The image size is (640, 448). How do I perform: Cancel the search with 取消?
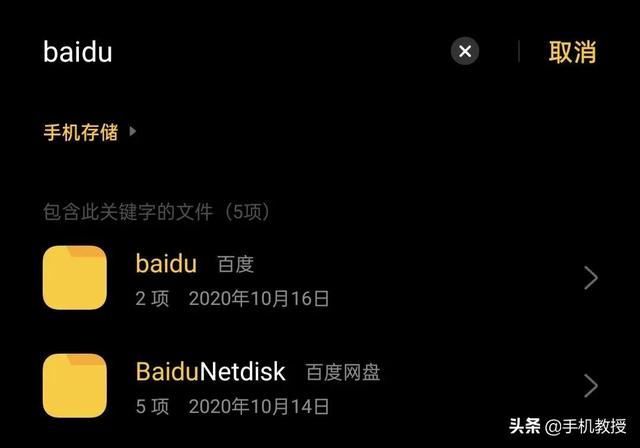572,52
